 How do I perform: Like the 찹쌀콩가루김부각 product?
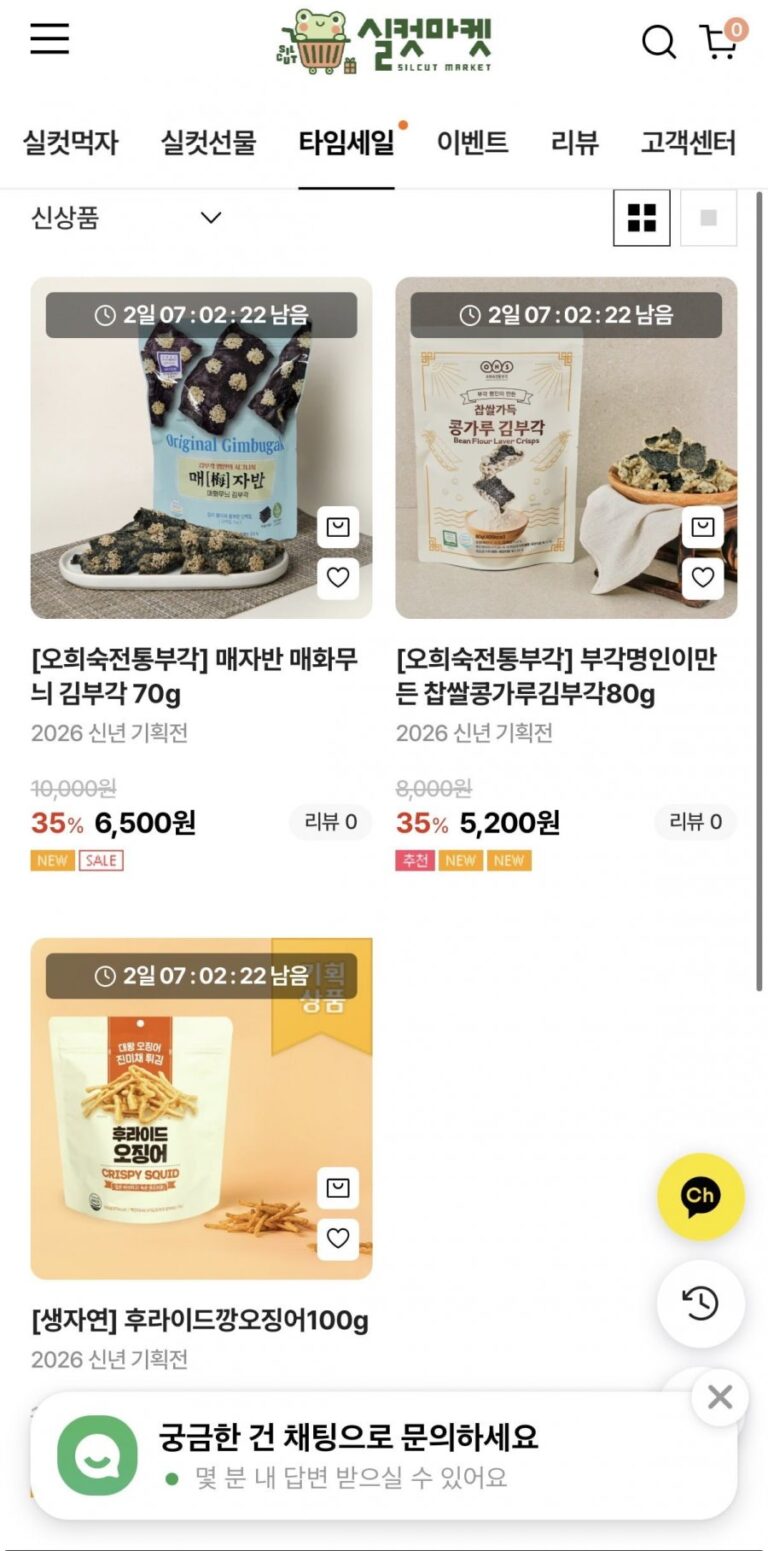[x=703, y=577]
